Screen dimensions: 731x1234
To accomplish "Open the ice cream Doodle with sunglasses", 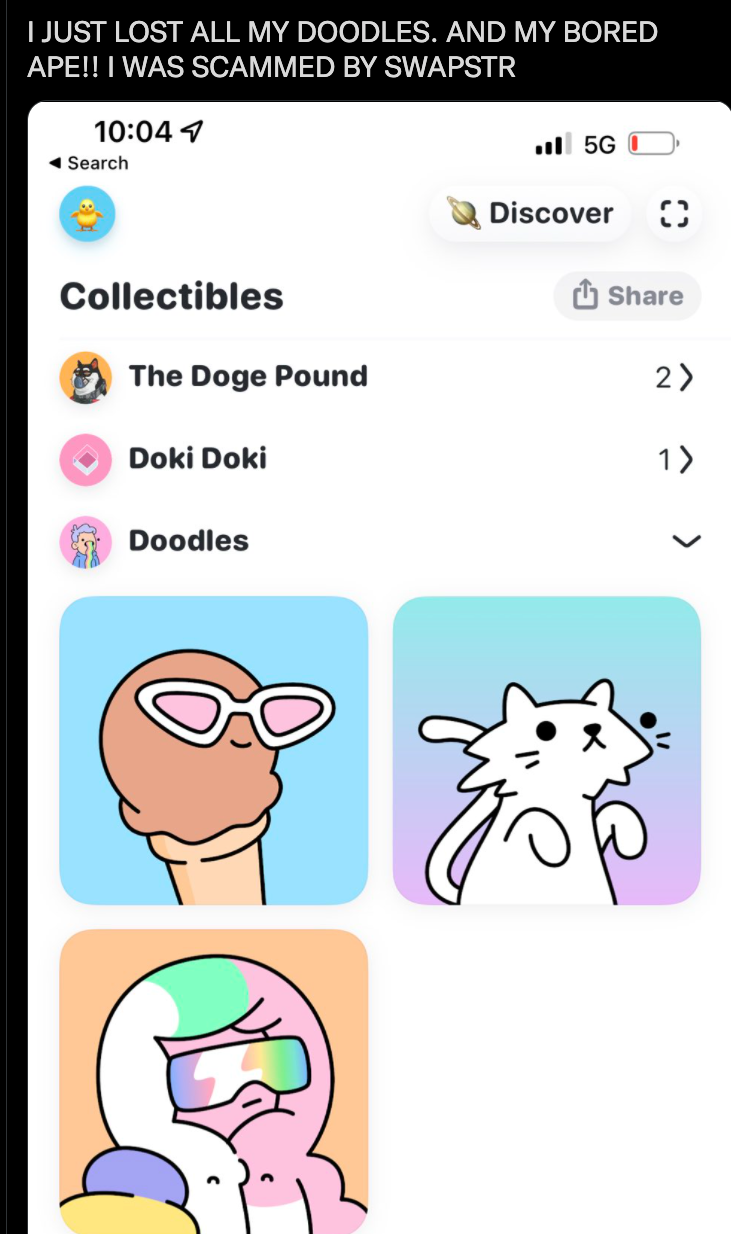I will [214, 750].
